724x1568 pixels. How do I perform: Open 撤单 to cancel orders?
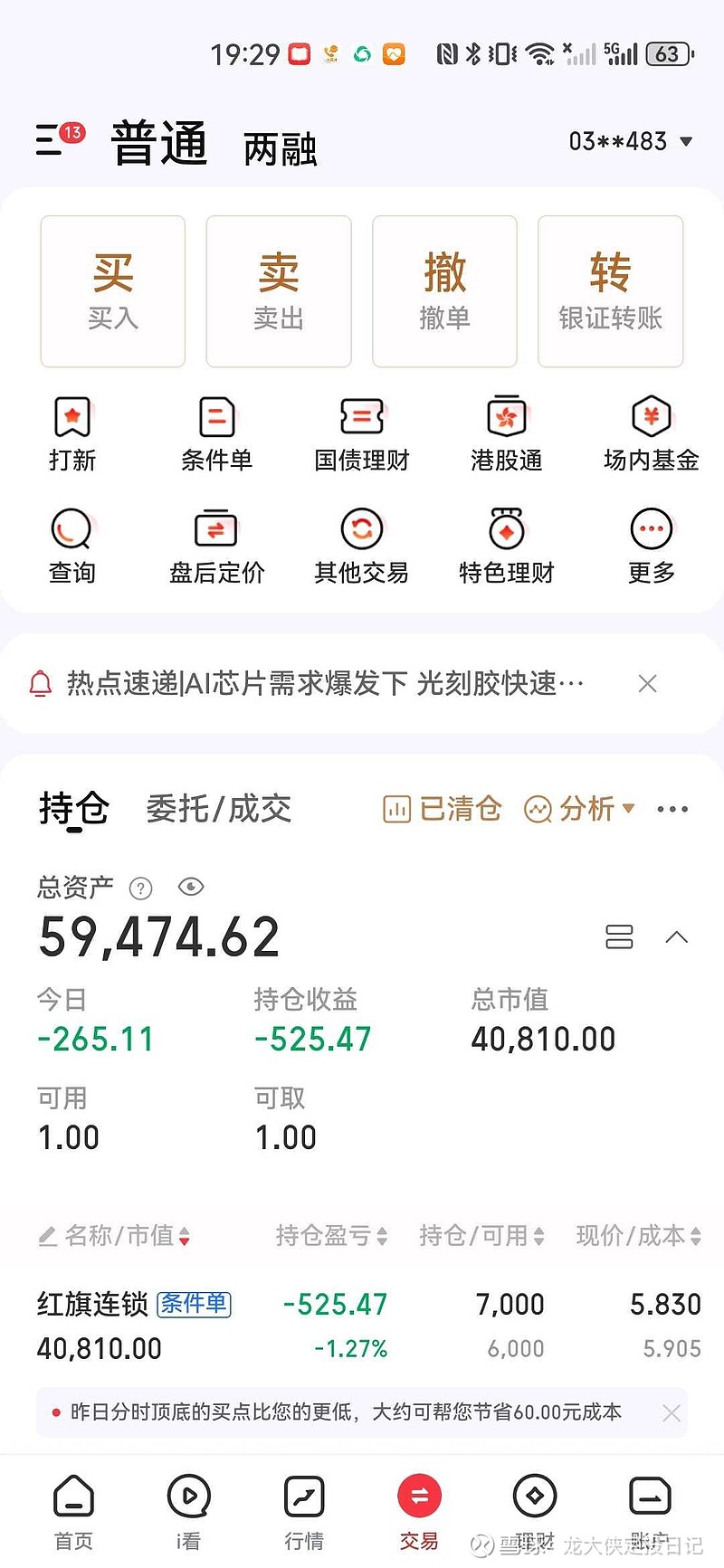point(444,291)
